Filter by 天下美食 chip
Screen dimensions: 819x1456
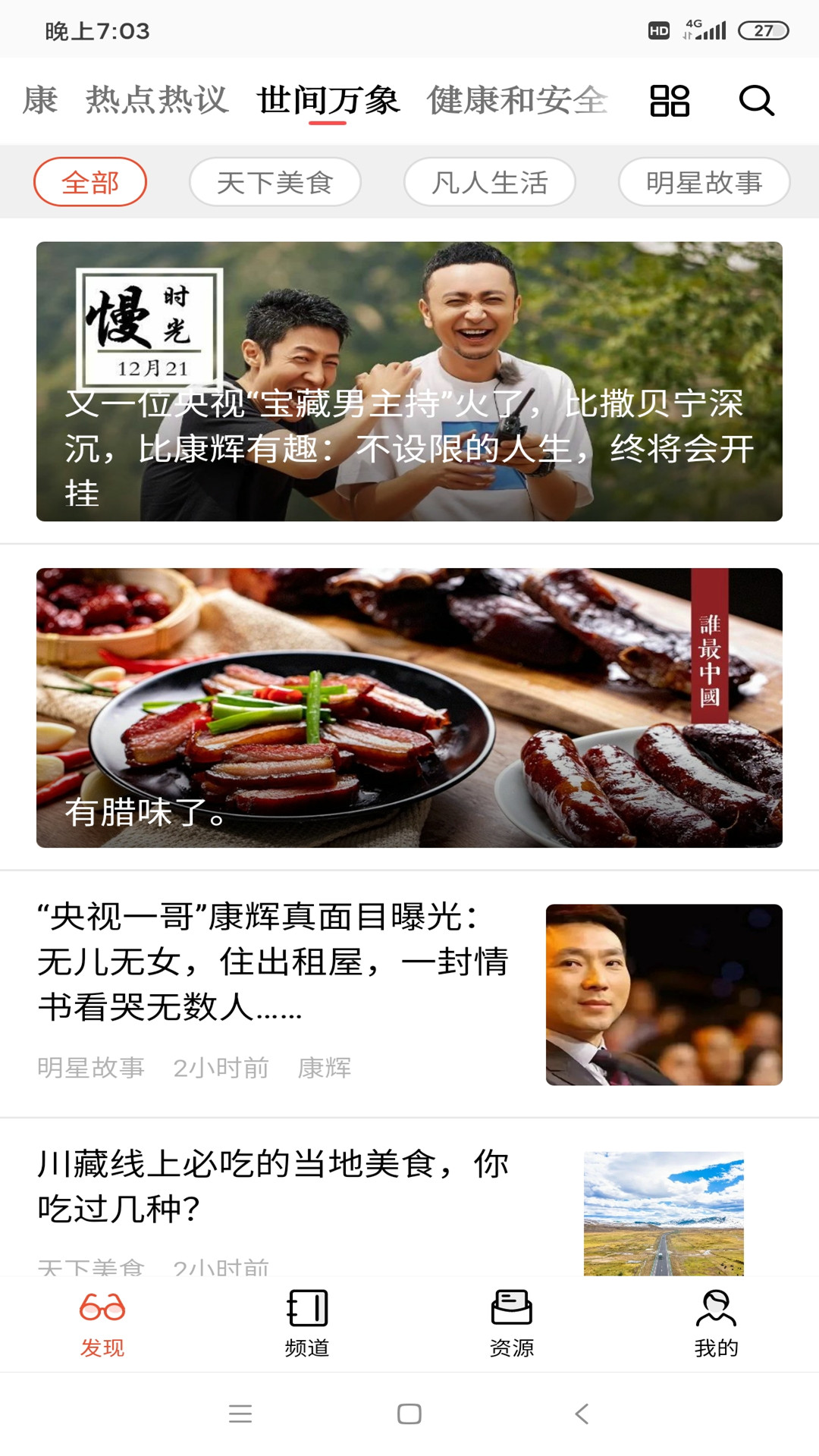point(275,182)
